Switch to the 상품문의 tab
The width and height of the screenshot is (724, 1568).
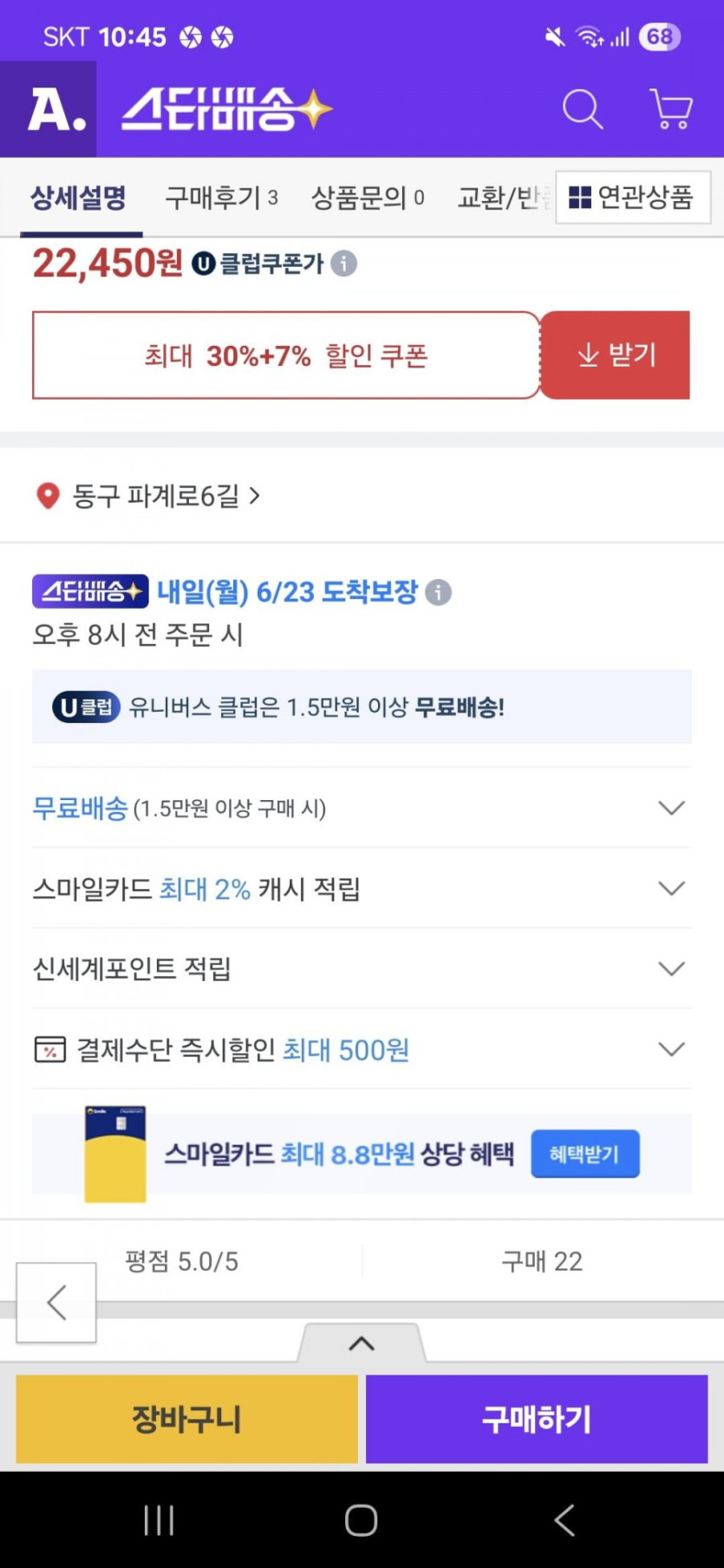coord(368,198)
